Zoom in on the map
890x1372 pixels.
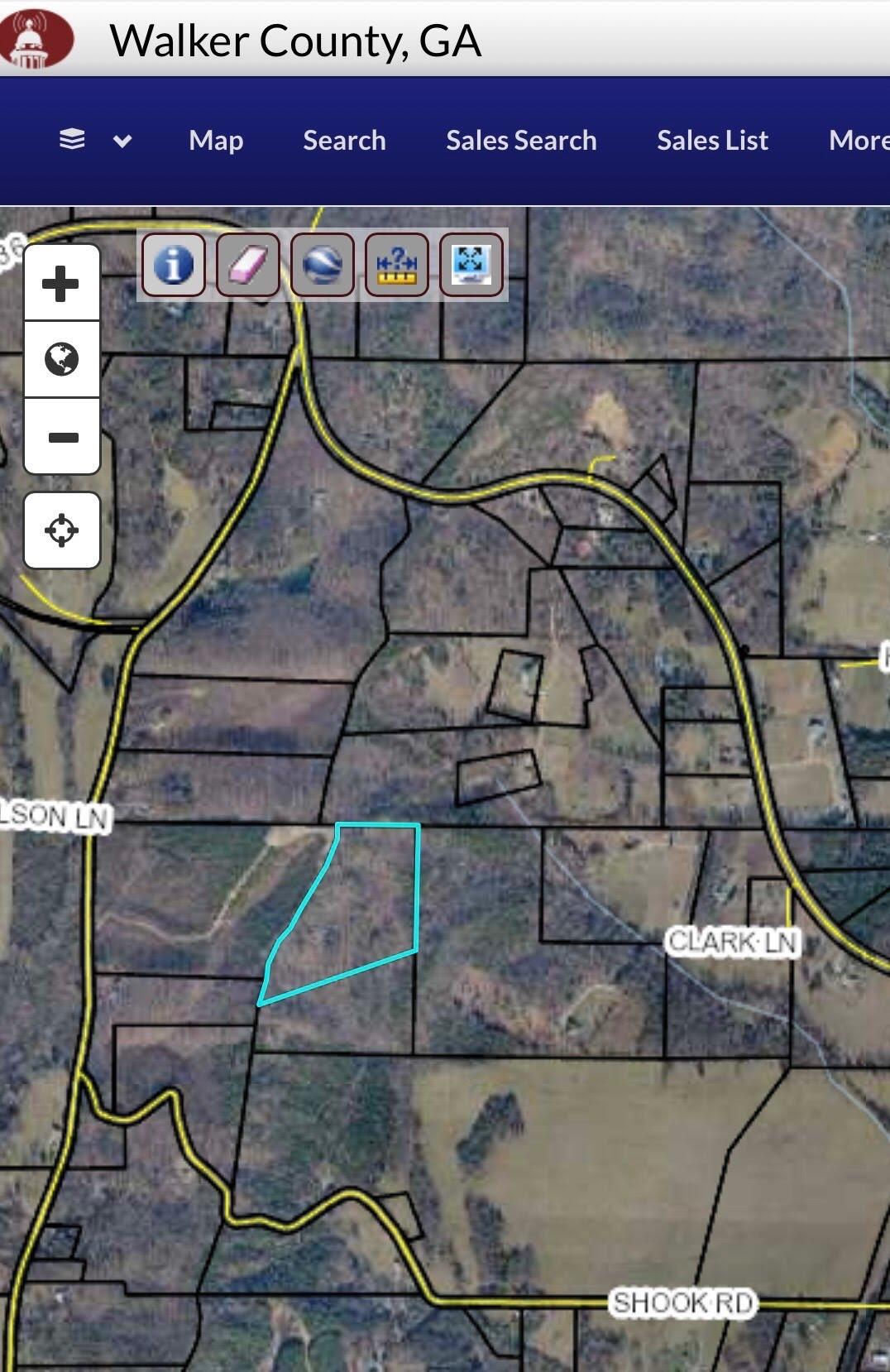tap(61, 283)
